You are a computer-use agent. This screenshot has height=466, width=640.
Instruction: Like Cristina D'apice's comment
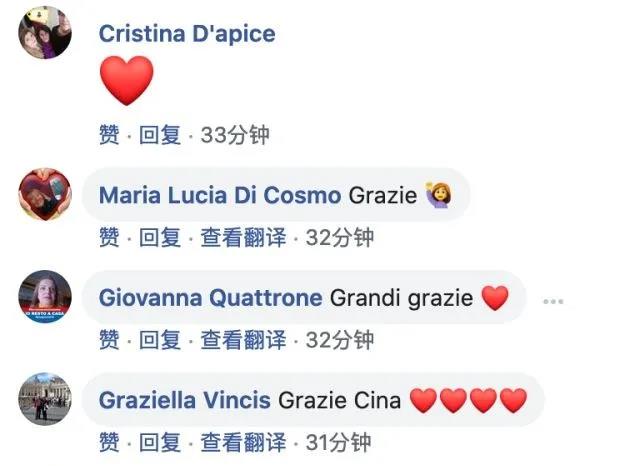click(109, 135)
